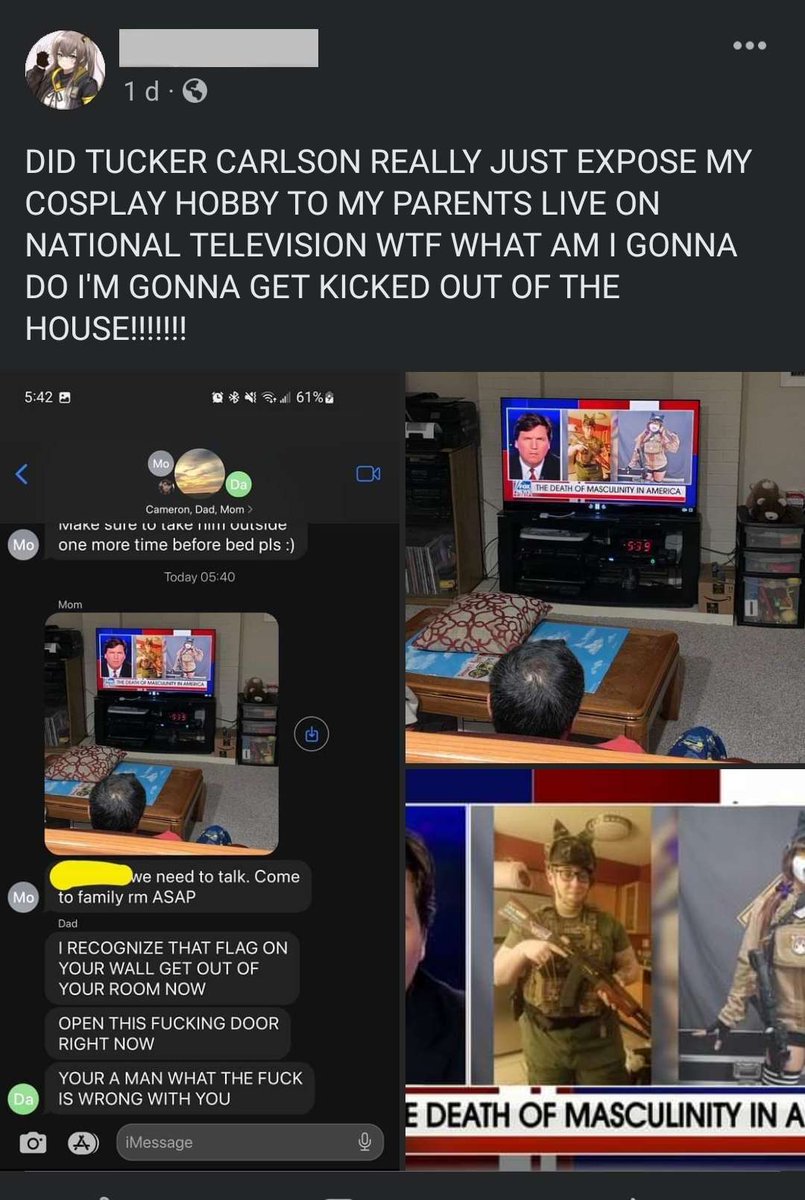The width and height of the screenshot is (805, 1200).
Task: View the living room TV photo
Action: coord(604,566)
